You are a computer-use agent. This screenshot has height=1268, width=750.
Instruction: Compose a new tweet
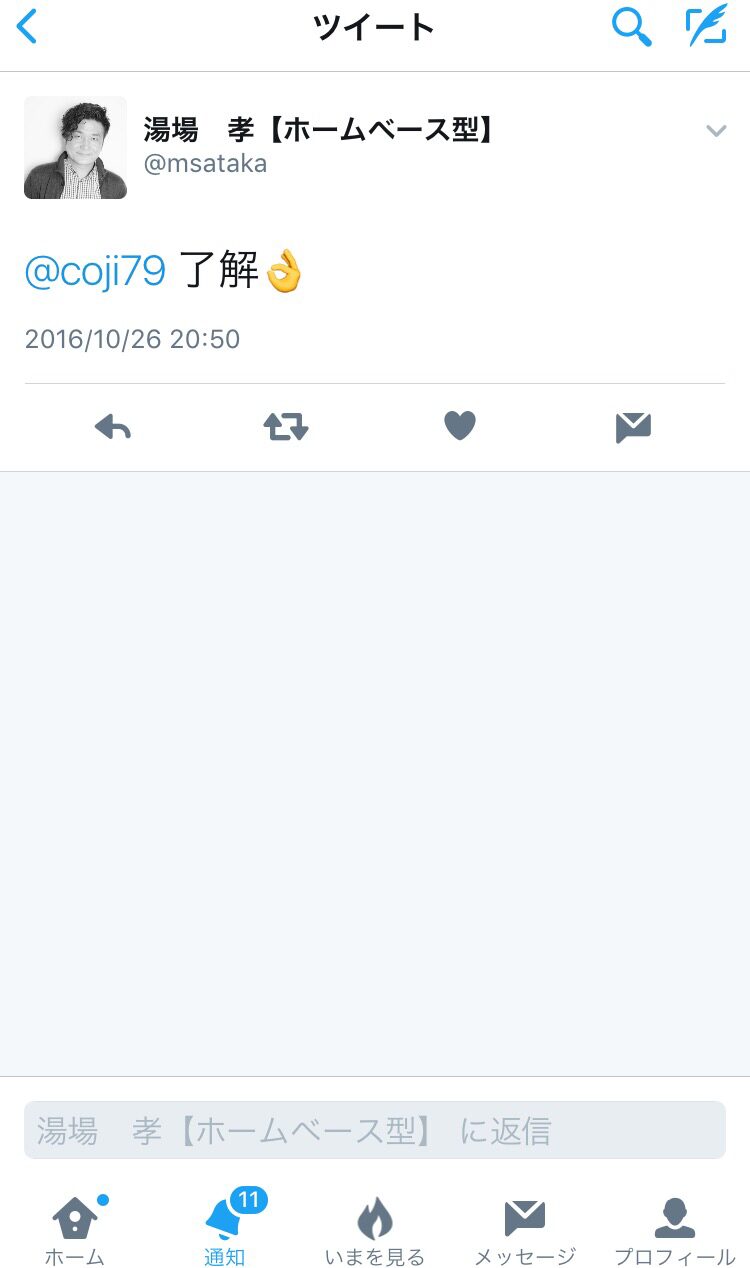706,27
